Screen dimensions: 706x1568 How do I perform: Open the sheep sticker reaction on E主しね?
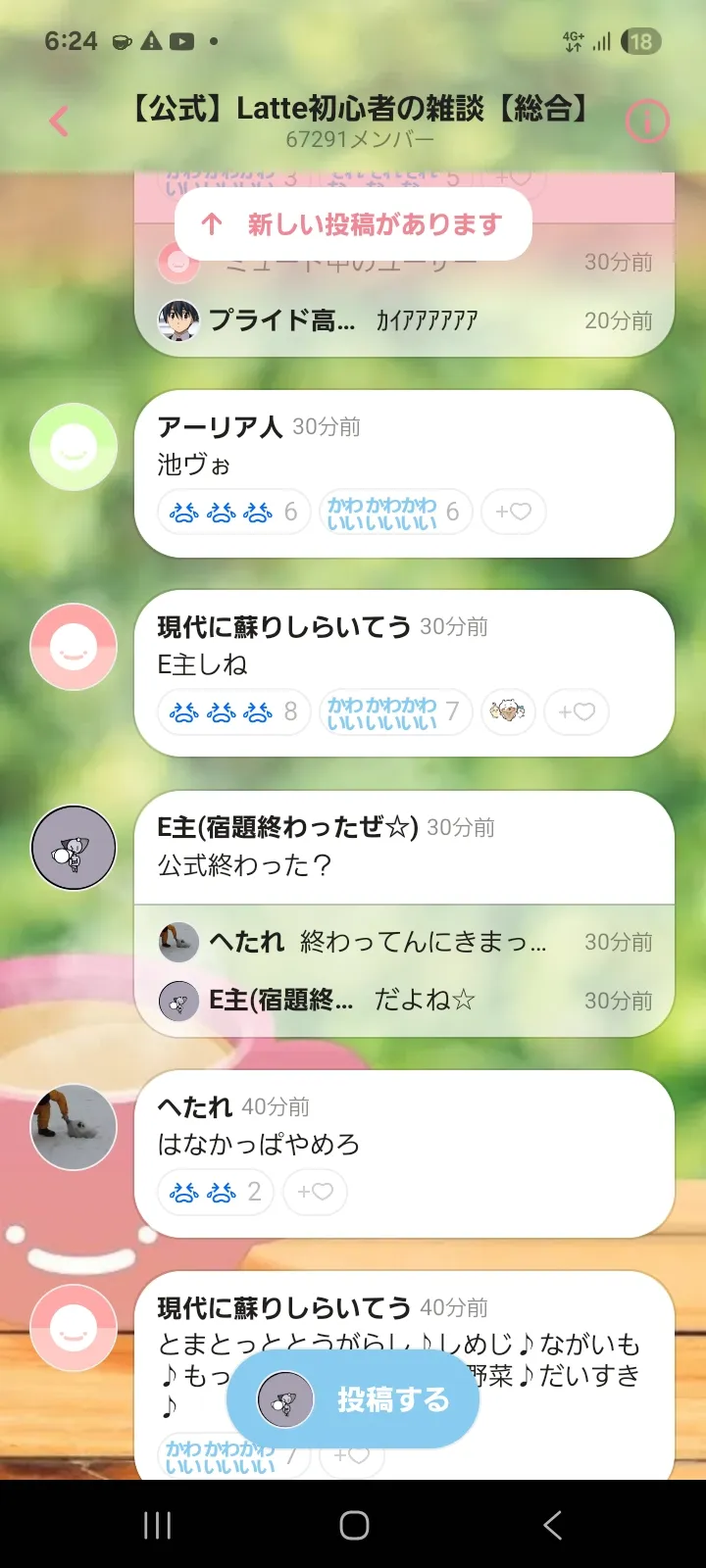click(x=508, y=711)
